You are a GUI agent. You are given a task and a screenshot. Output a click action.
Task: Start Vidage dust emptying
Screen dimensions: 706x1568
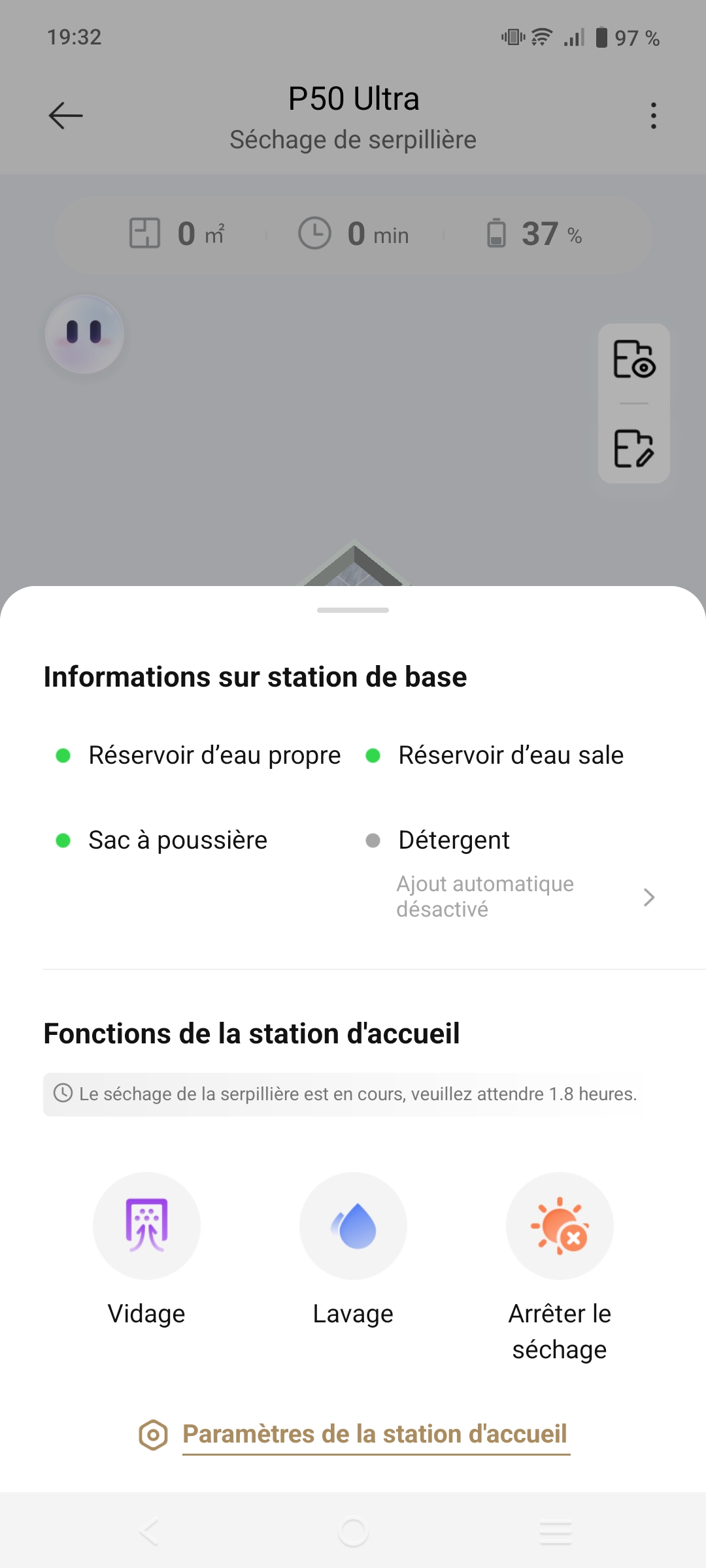(x=146, y=1226)
